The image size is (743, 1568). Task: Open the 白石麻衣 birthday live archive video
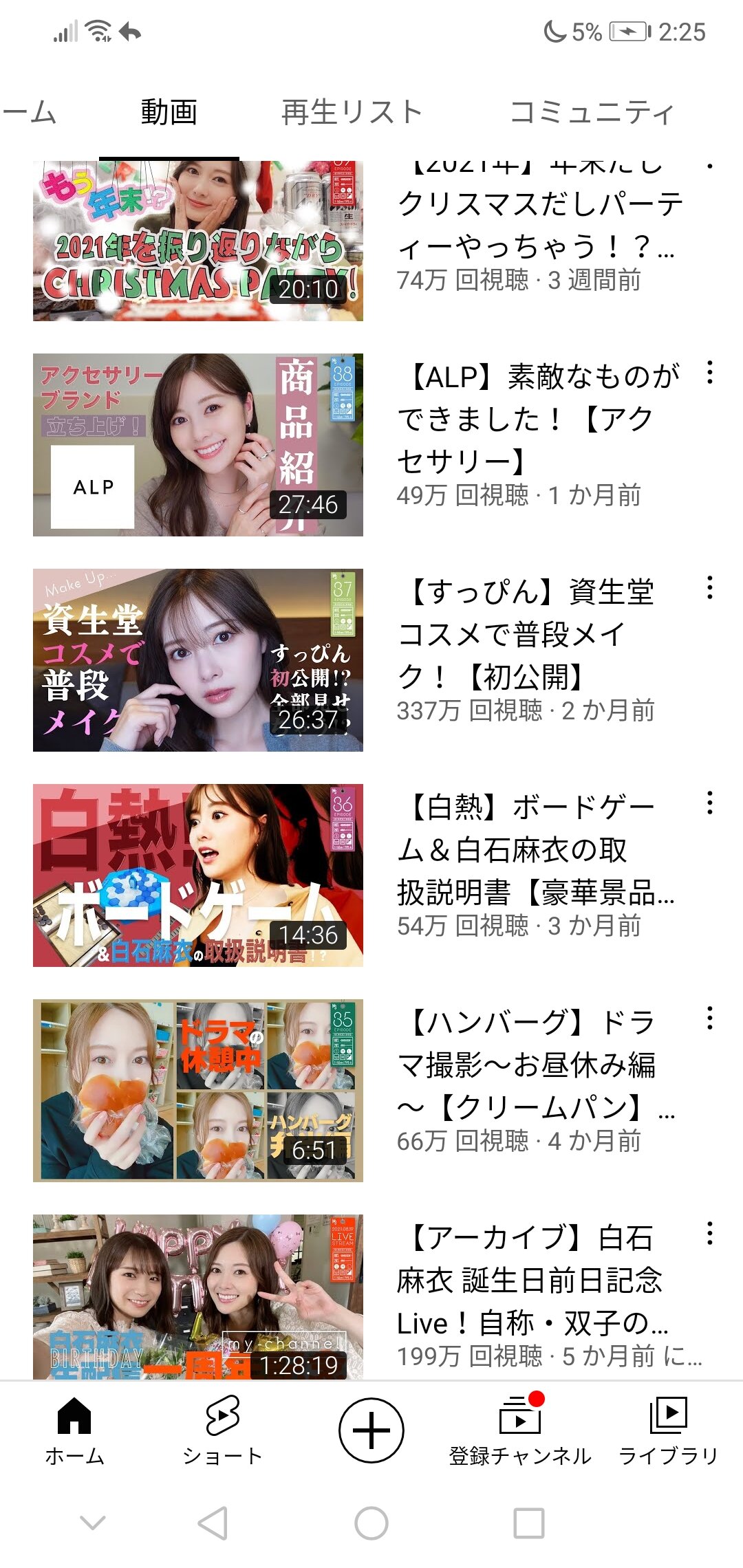point(198,1297)
